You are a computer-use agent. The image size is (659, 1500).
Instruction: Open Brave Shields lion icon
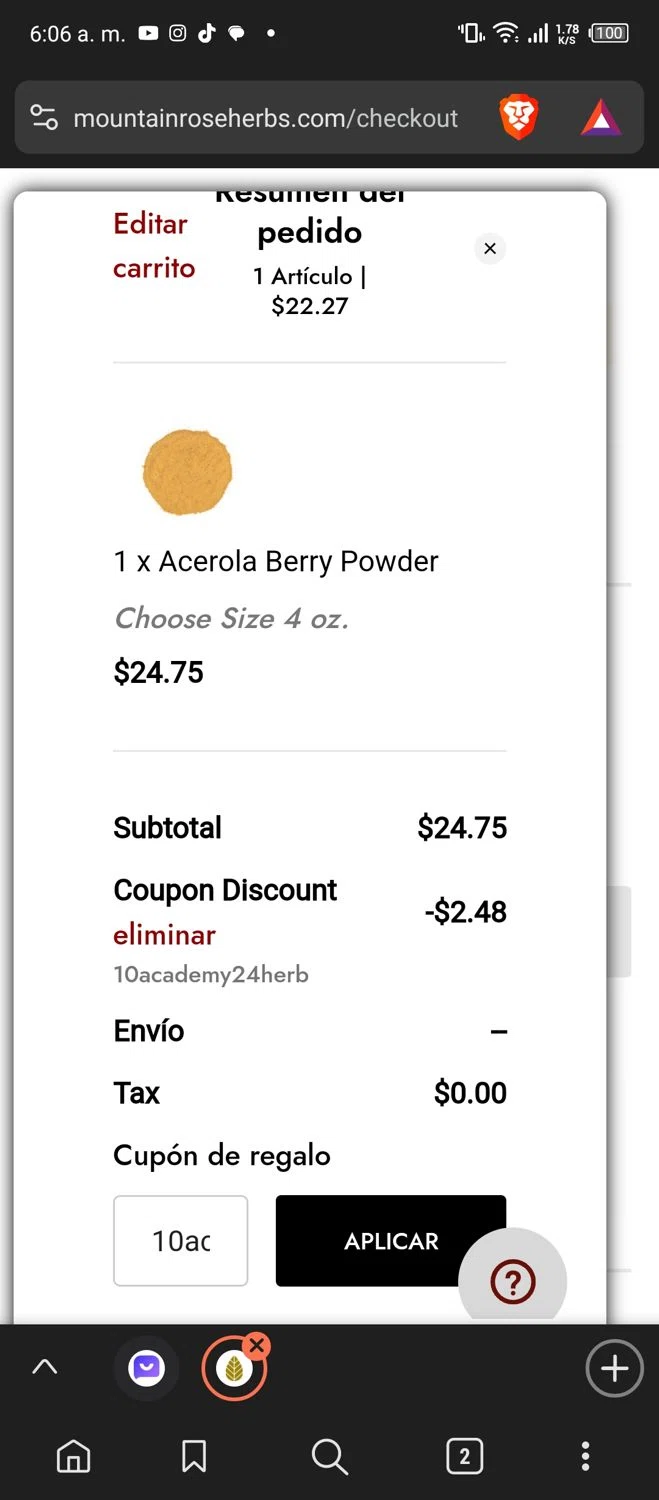coord(518,118)
